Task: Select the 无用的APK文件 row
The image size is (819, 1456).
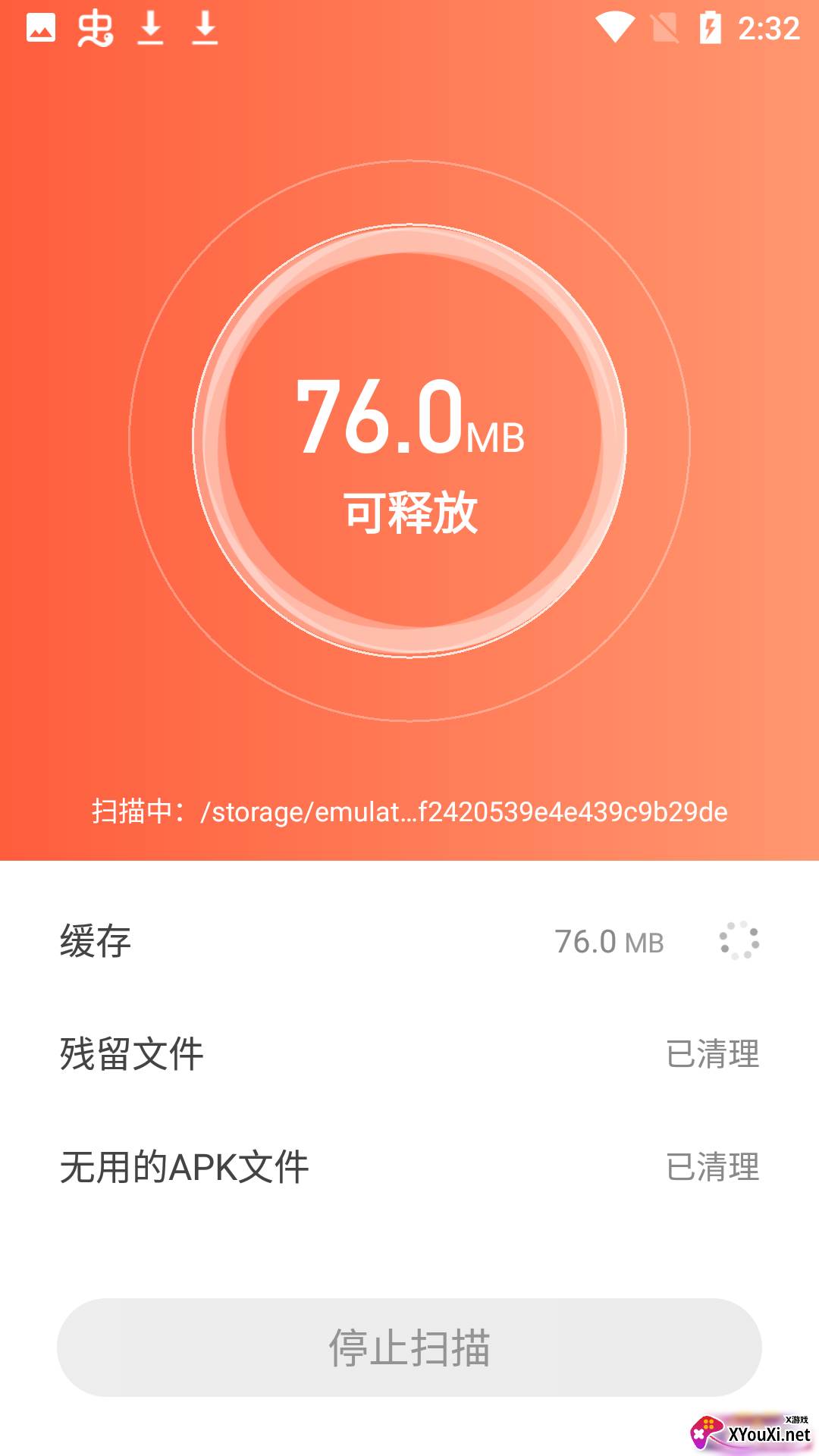Action: click(x=409, y=1167)
